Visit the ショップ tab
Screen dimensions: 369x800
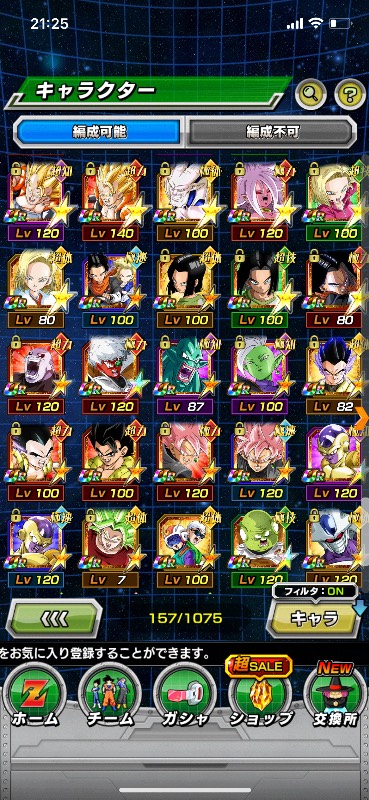coord(259,697)
